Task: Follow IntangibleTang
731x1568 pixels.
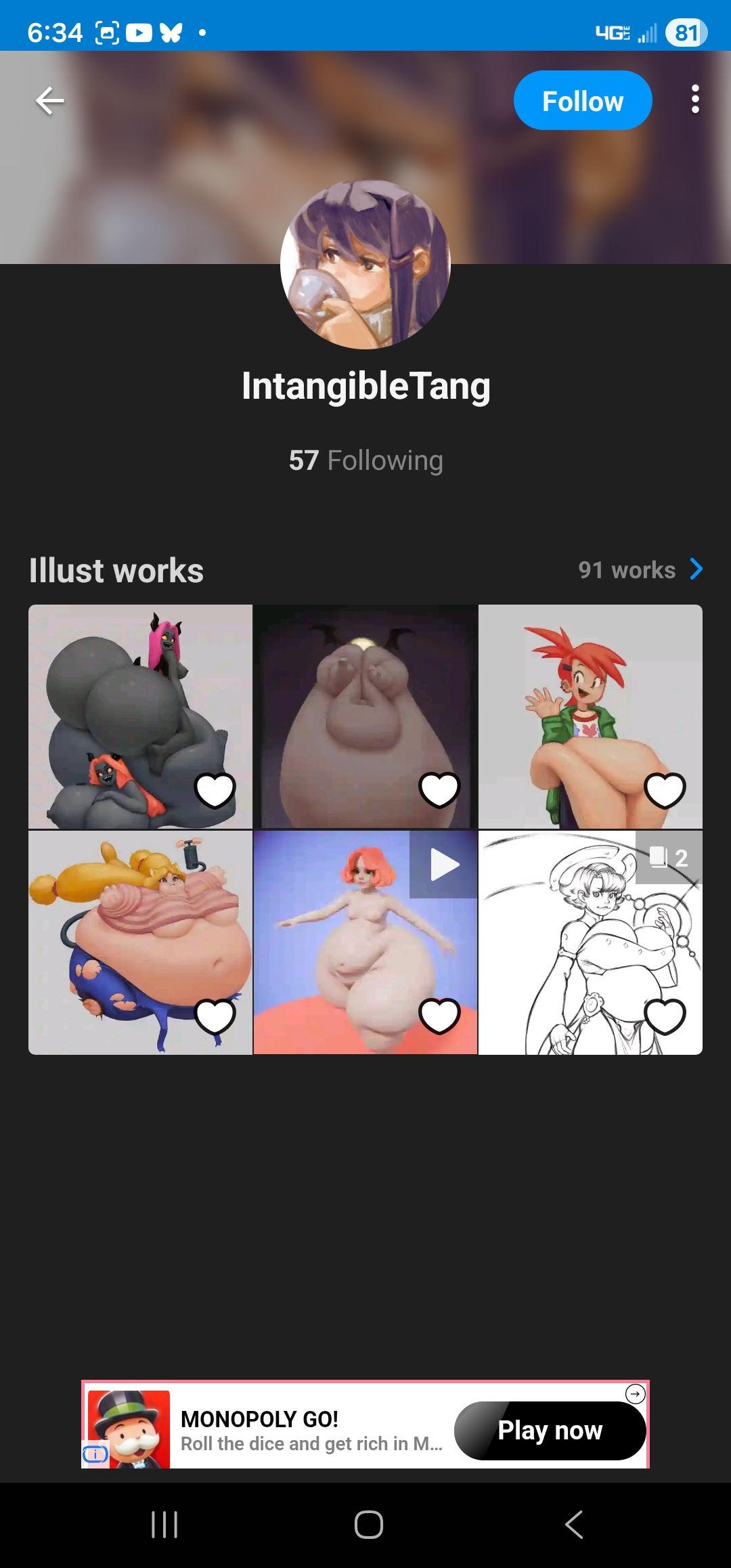Action: tap(582, 101)
